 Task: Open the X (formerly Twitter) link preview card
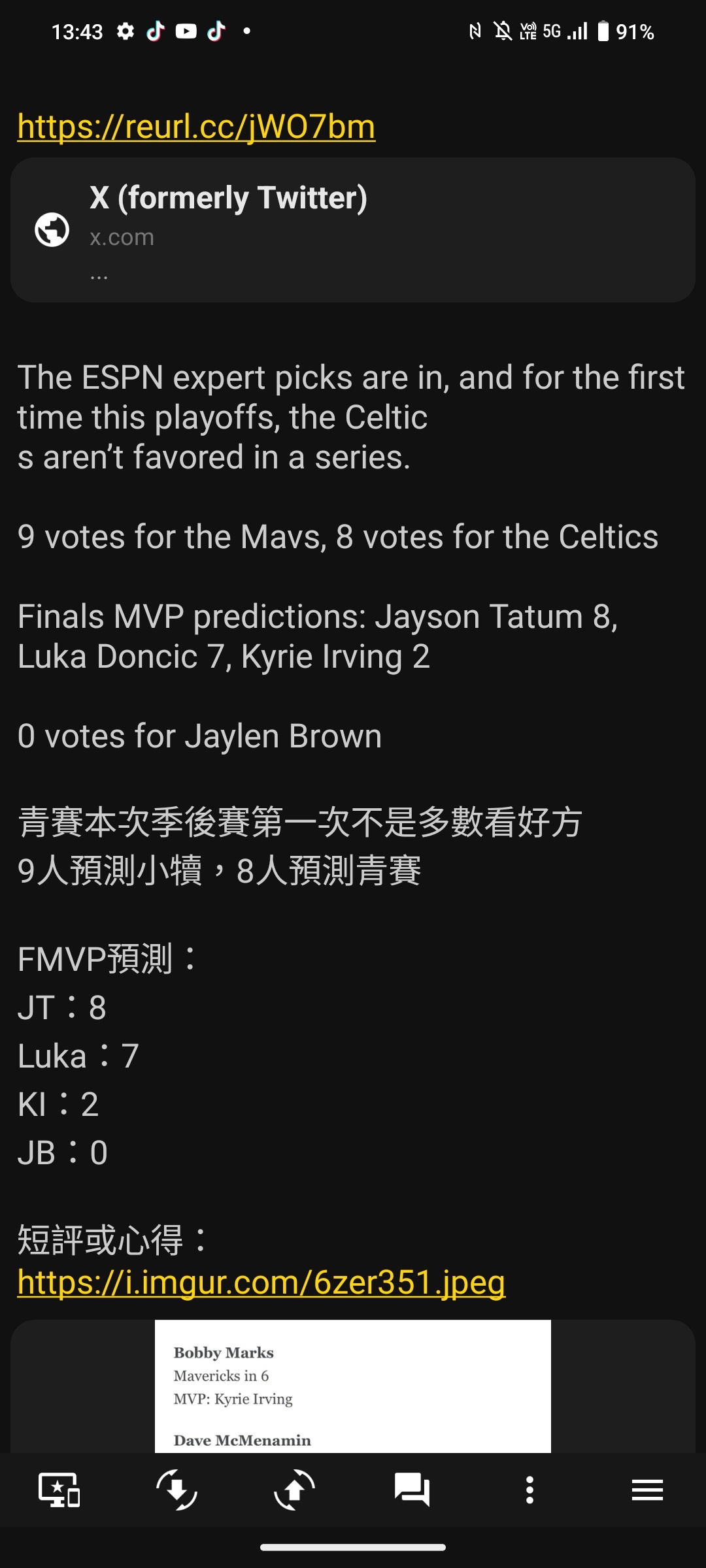coord(353,230)
